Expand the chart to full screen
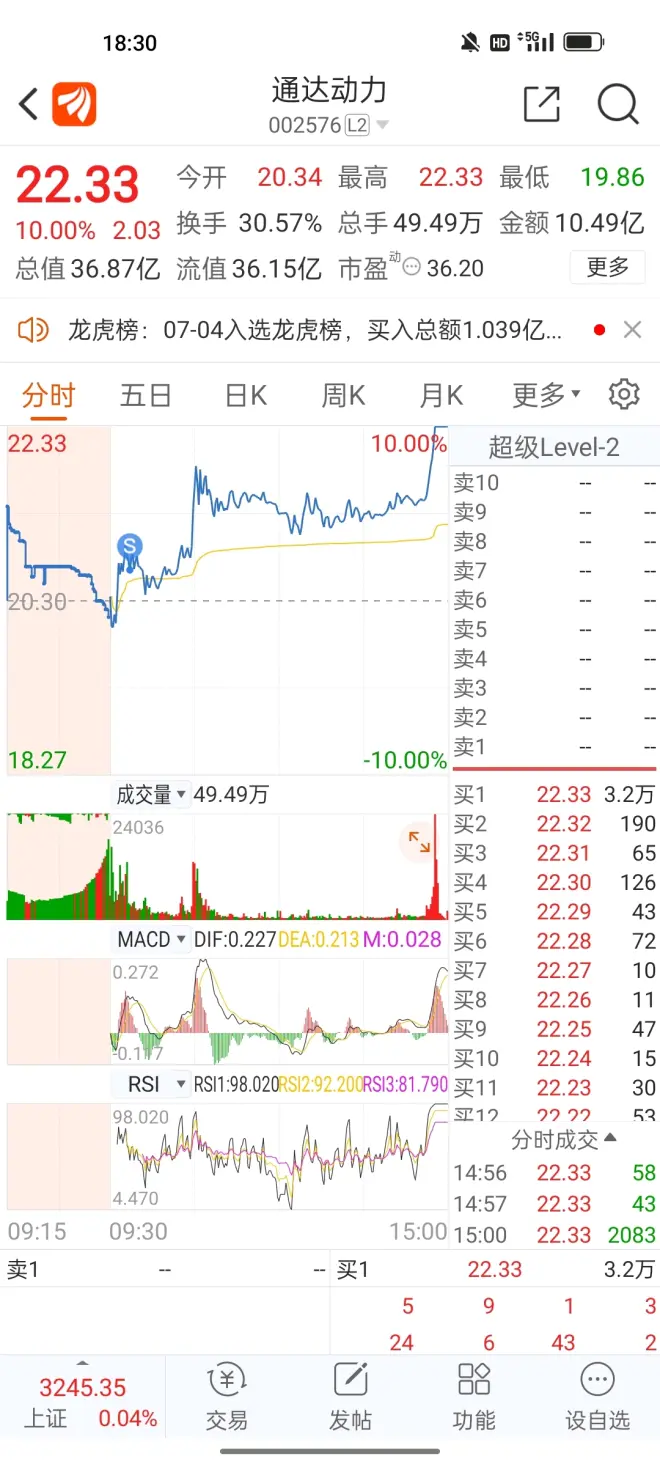The width and height of the screenshot is (660, 1467). (419, 843)
